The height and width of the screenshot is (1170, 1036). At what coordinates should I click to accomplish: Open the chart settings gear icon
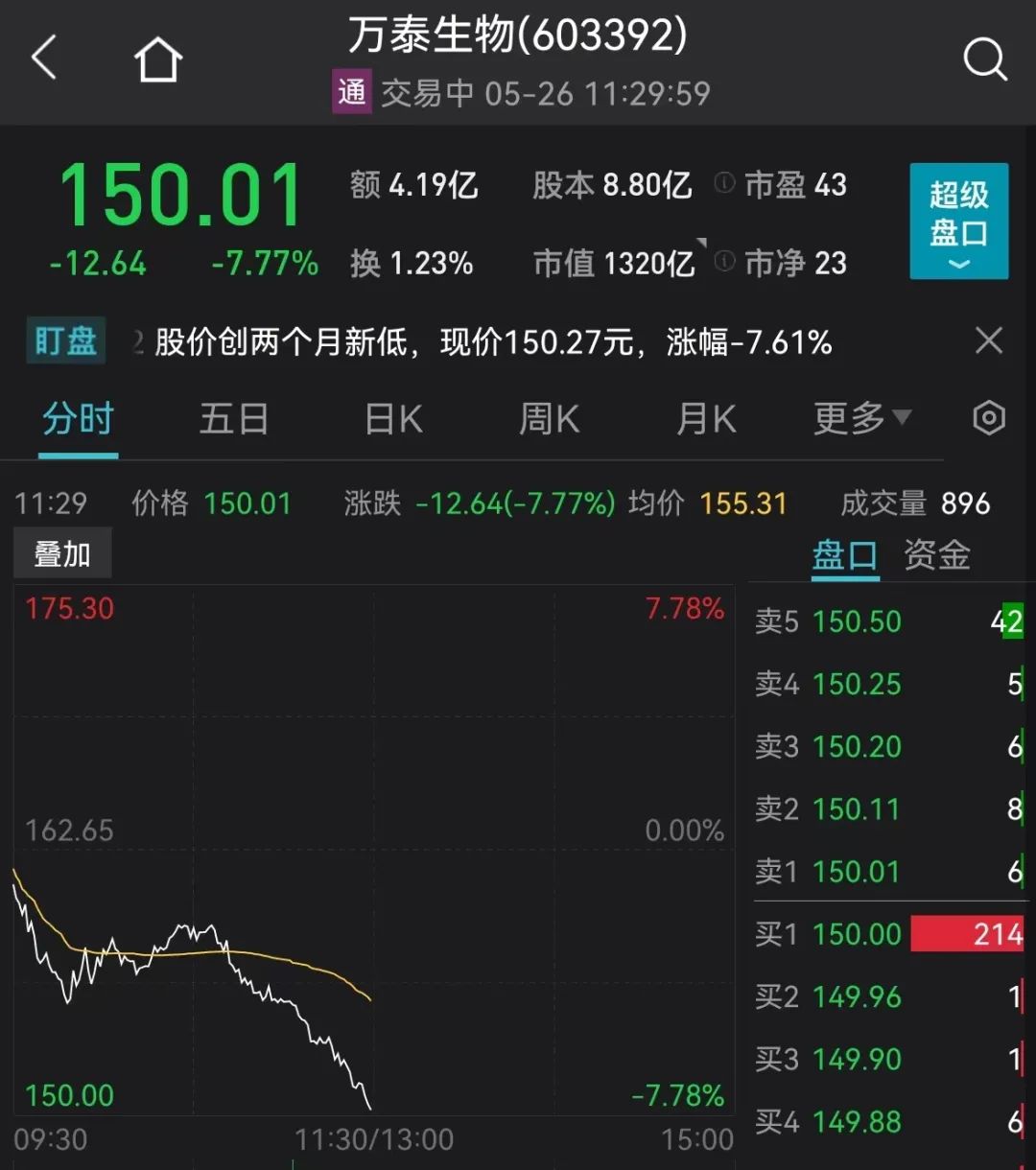(988, 418)
